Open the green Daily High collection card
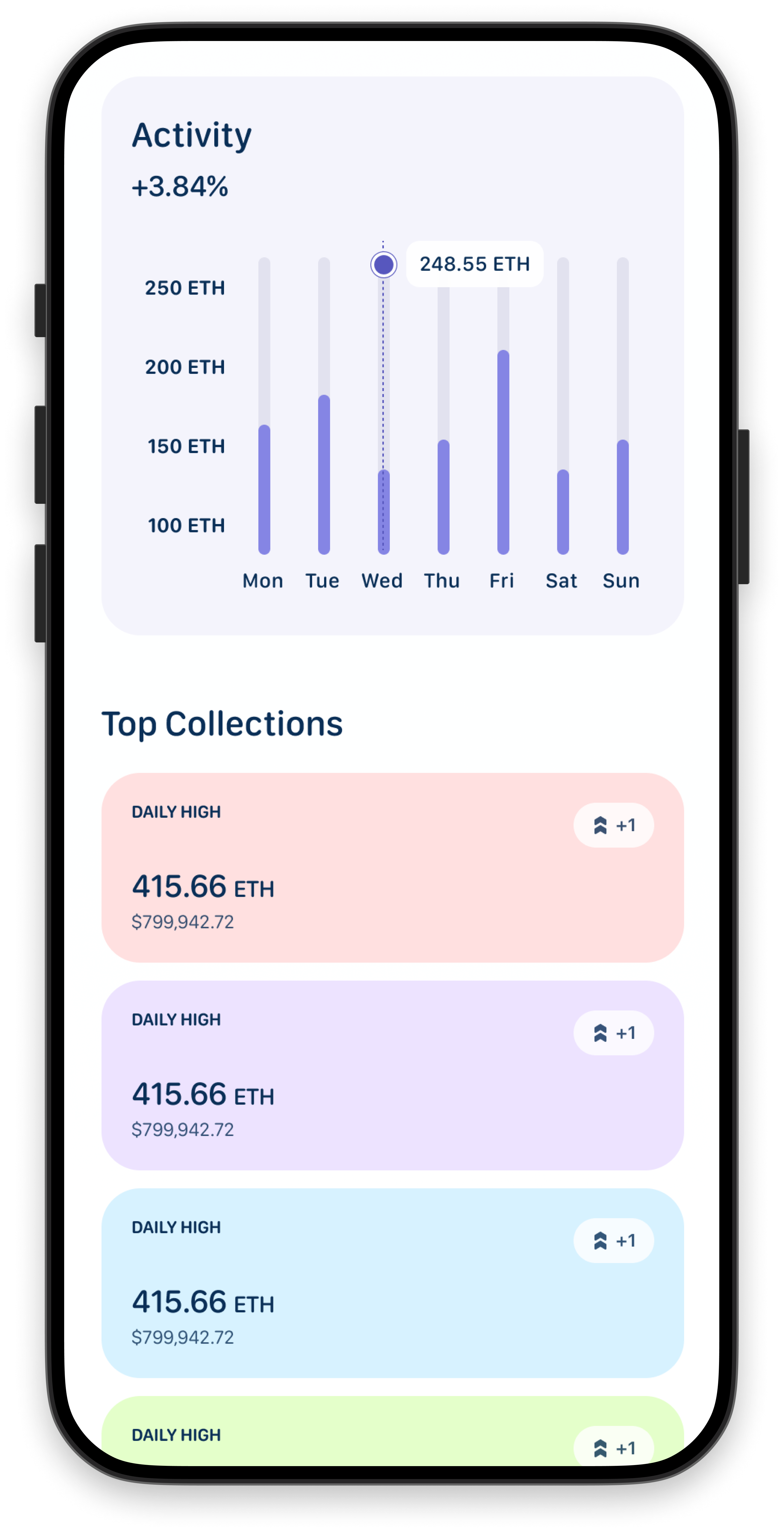The width and height of the screenshot is (784, 1533). pyautogui.click(x=392, y=1431)
